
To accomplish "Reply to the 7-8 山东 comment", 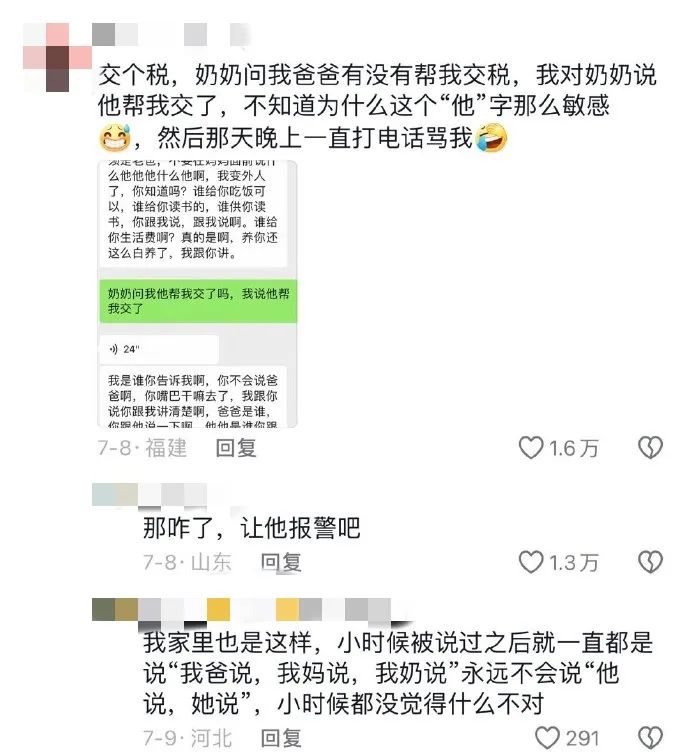I will click(281, 562).
